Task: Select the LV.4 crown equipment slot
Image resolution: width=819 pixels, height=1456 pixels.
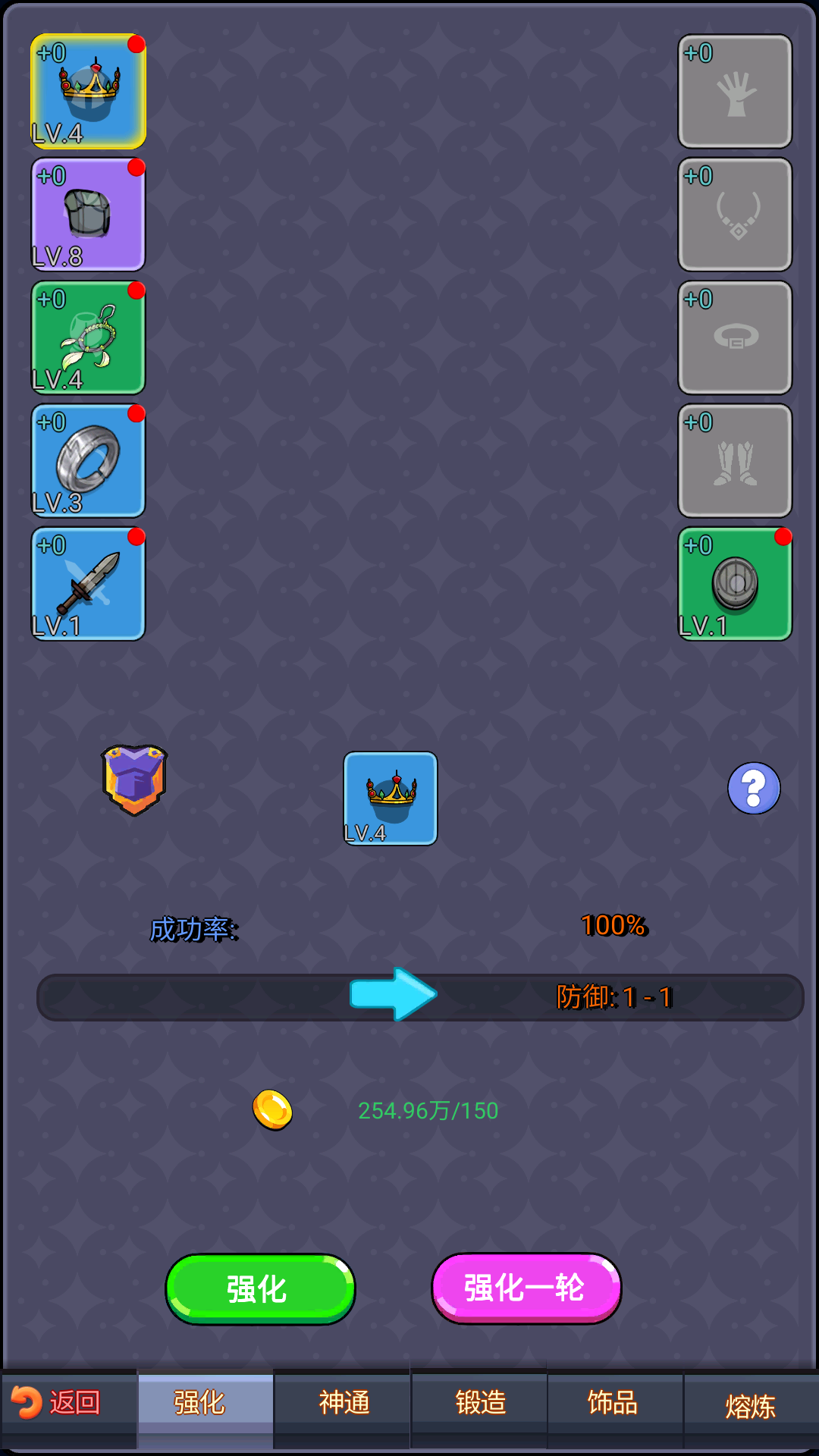Action: (87, 91)
